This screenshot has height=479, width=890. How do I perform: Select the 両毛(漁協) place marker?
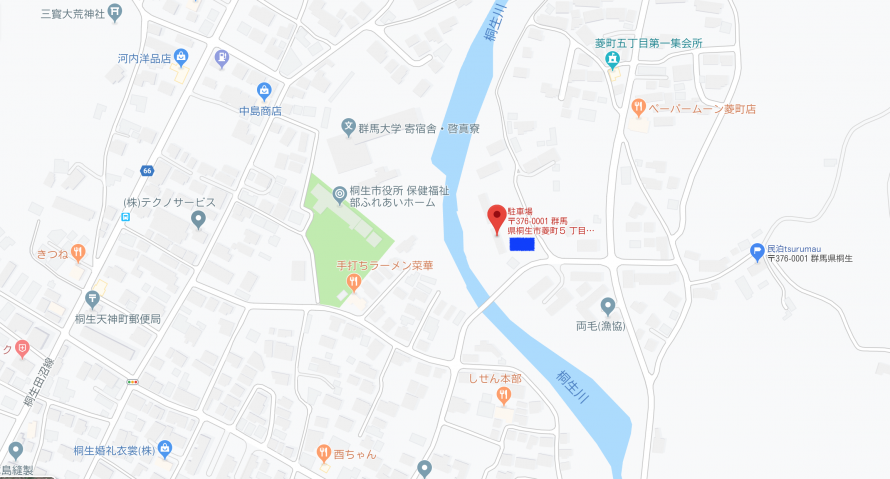pos(608,306)
